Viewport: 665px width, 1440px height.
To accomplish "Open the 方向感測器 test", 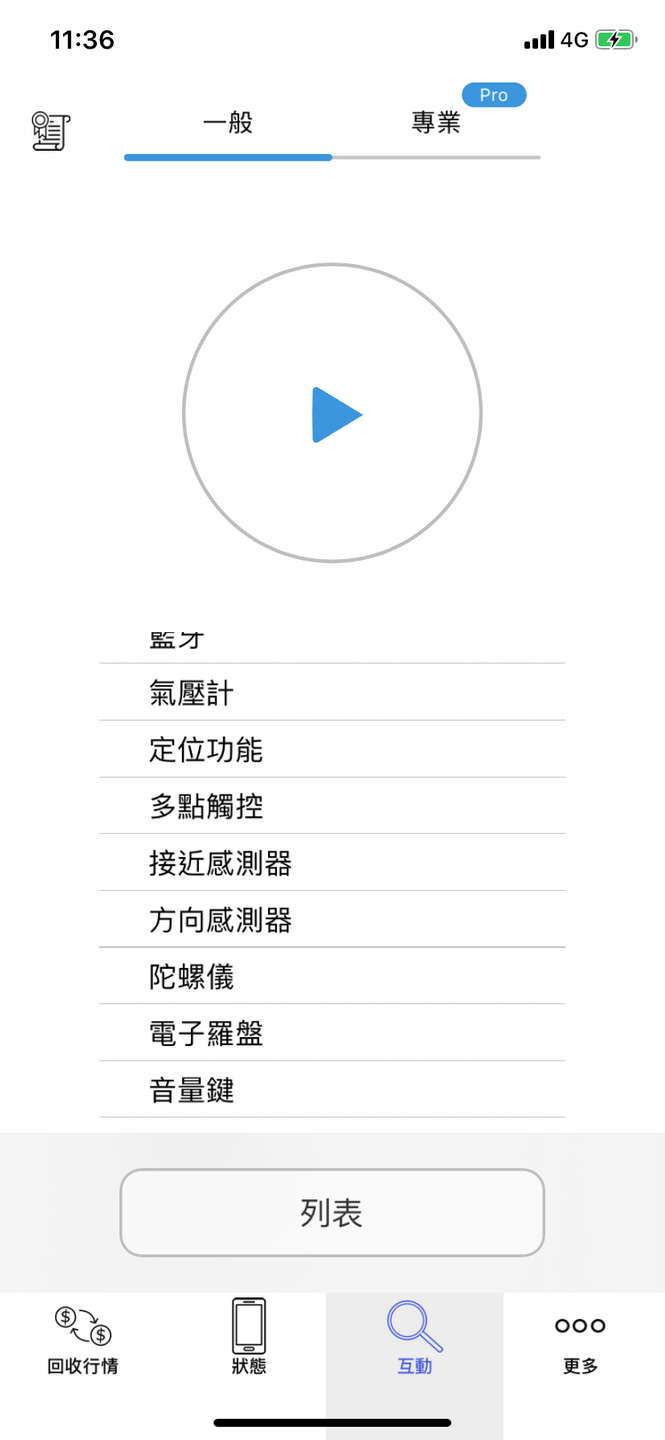I will (x=332, y=920).
